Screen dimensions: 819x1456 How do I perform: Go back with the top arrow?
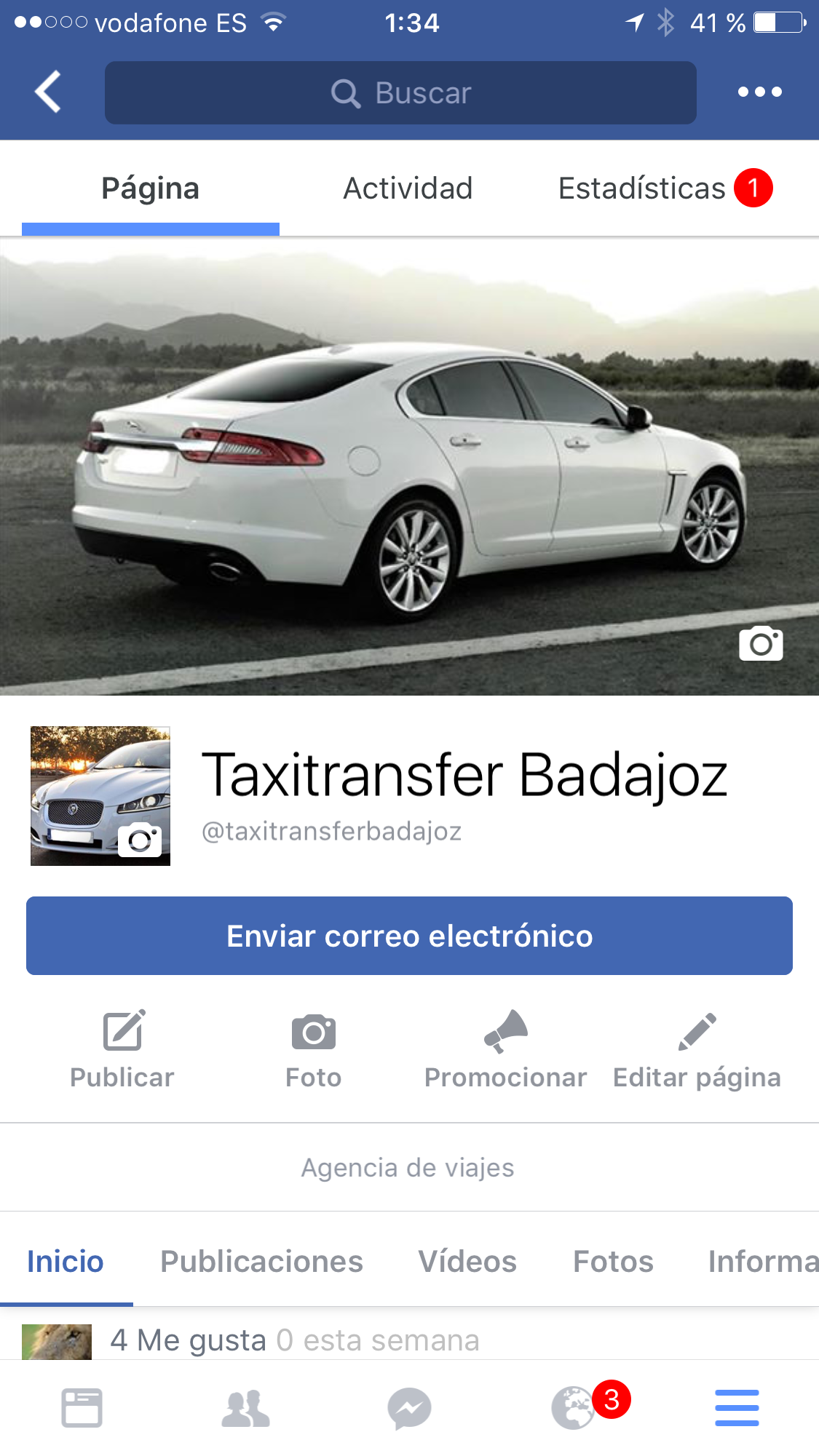click(48, 92)
